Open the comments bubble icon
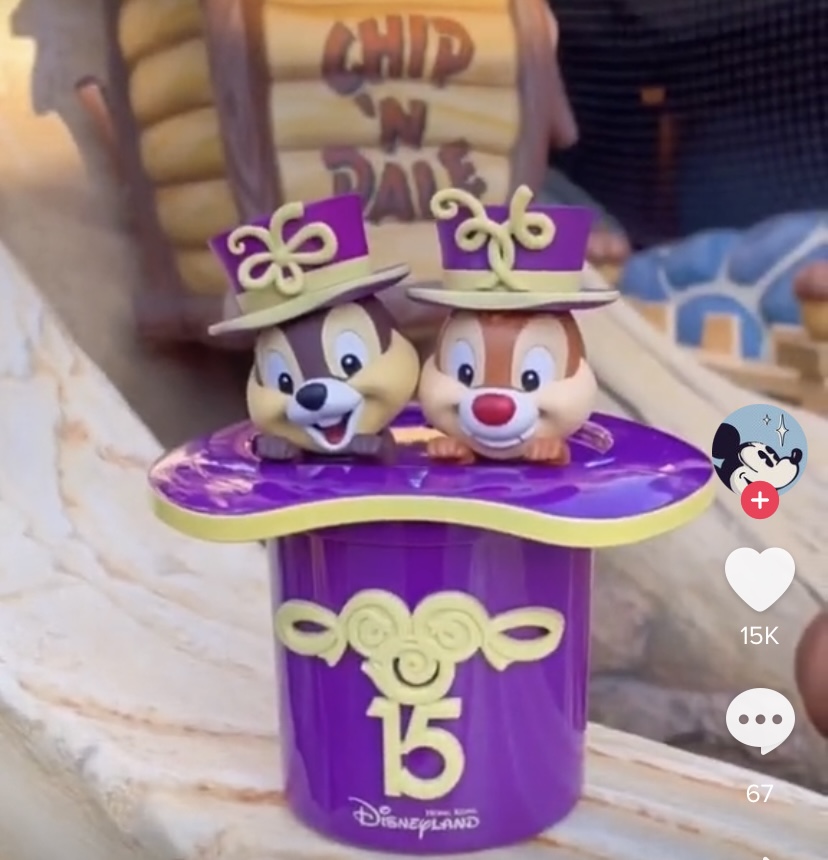The width and height of the screenshot is (828, 860). (759, 721)
